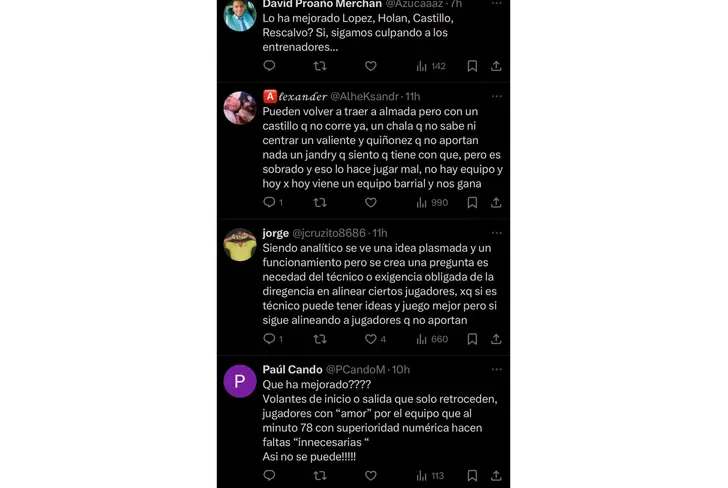Retweet Paúl Cando's post
This screenshot has width=728, height=488.
[320, 476]
